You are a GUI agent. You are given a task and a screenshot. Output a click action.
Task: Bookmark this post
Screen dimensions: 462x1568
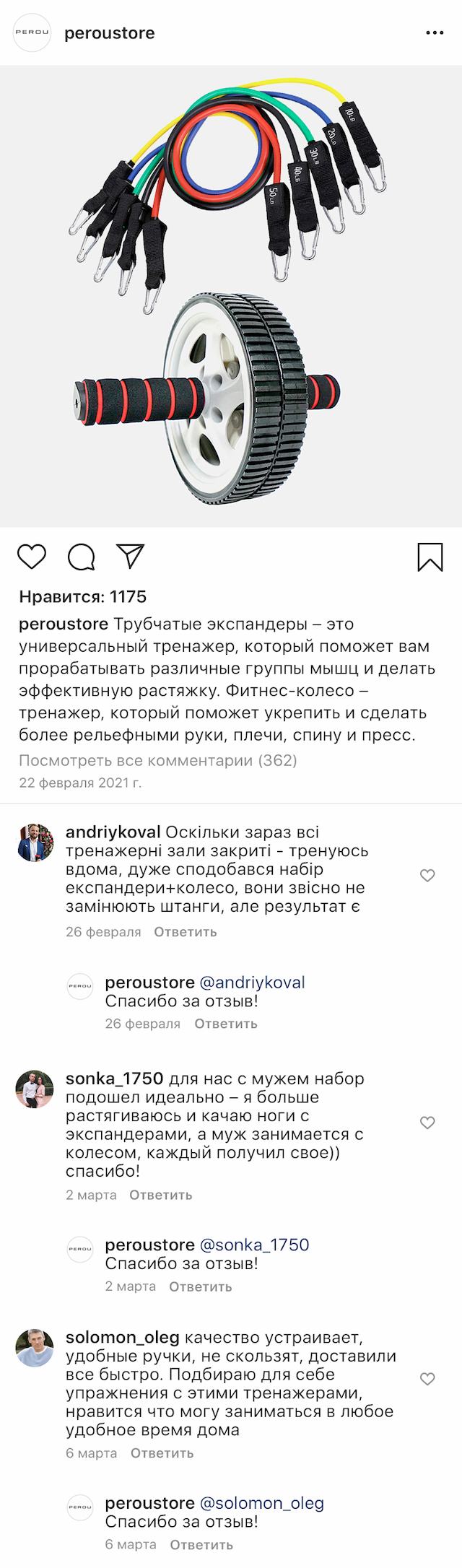(430, 557)
